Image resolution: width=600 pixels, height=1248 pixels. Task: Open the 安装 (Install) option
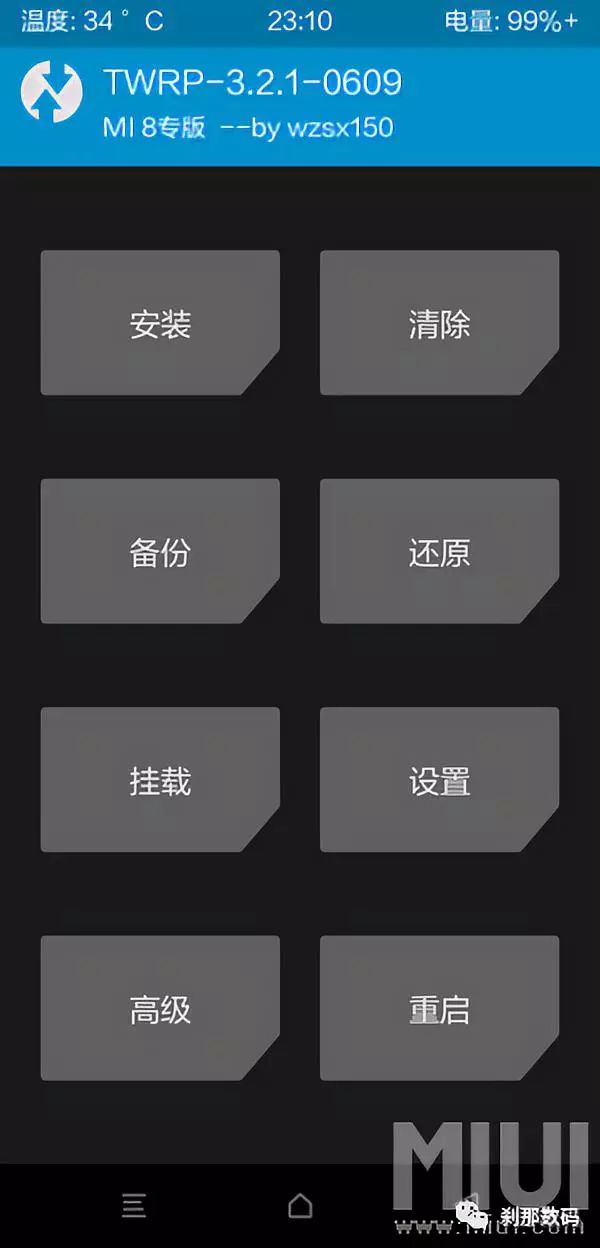click(x=160, y=323)
